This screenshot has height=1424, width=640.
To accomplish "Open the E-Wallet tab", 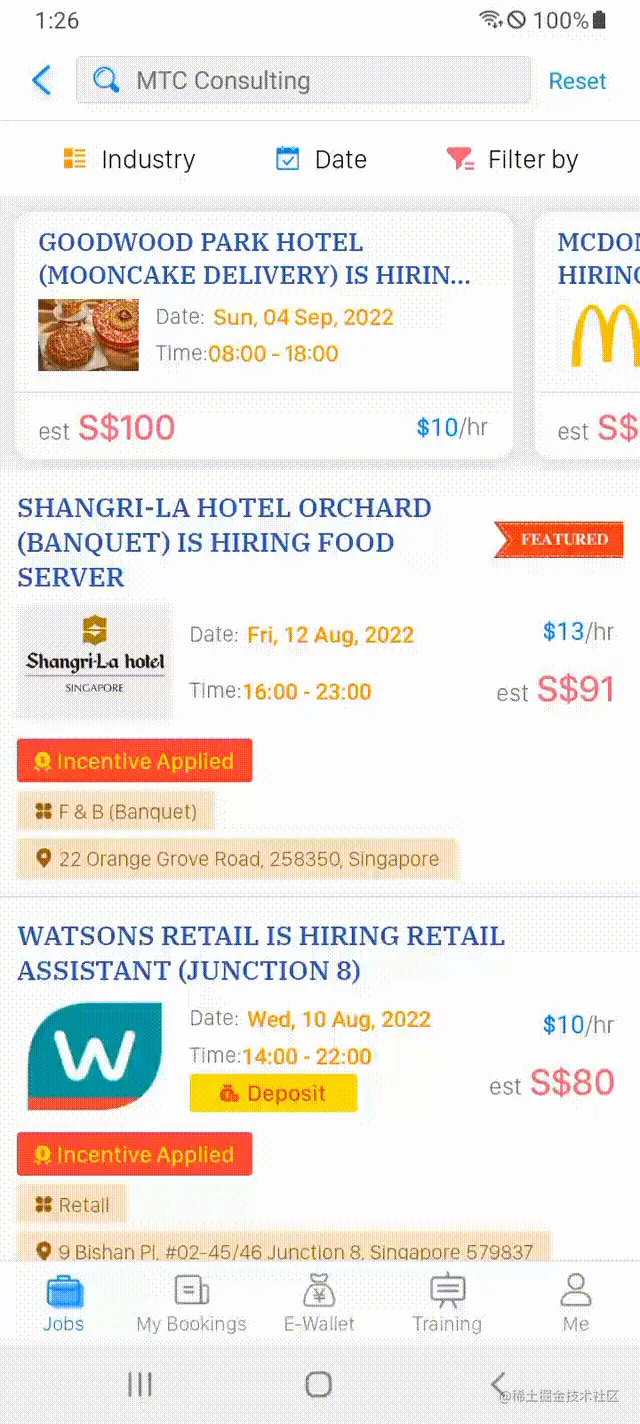I will [x=319, y=1304].
